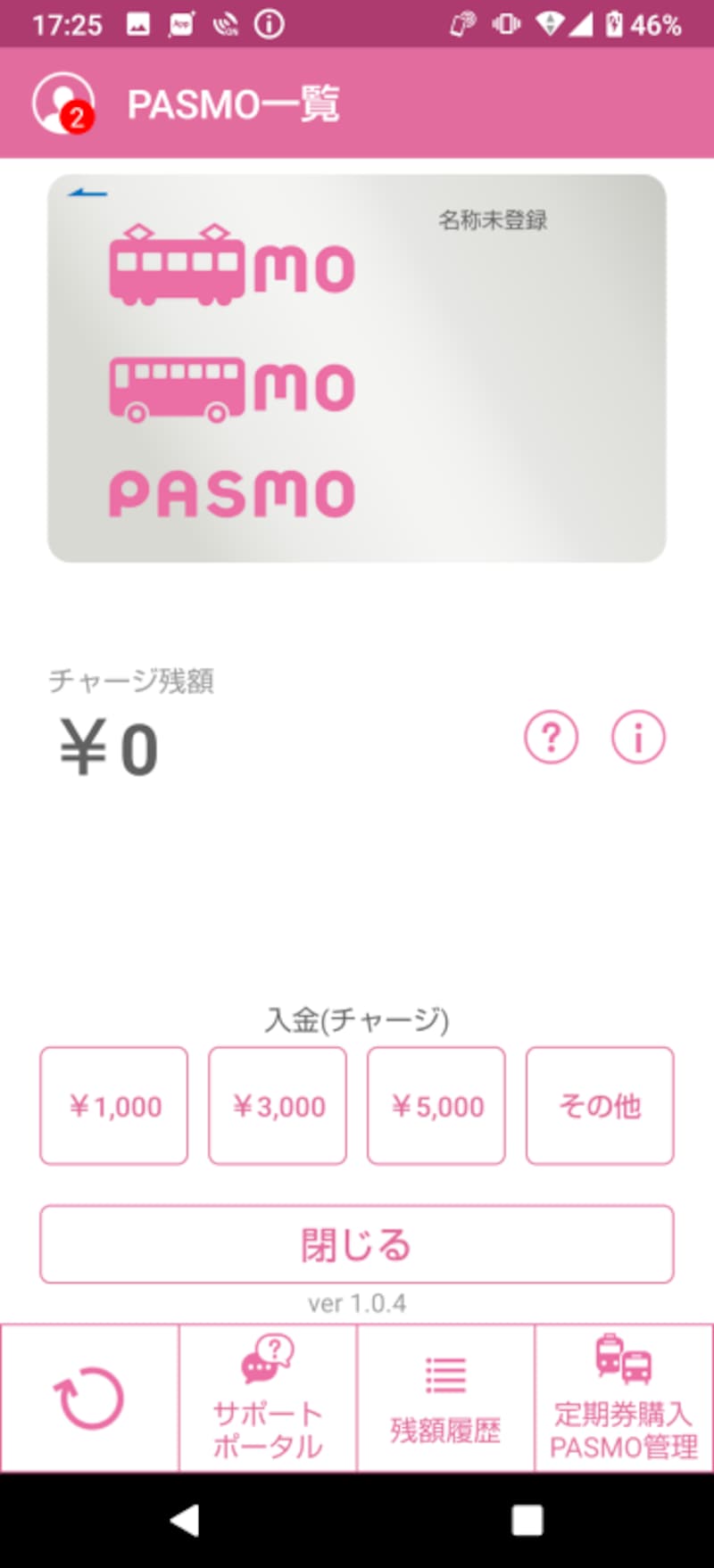This screenshot has width=714, height=1568.
Task: Tap the blue back arrow on card
Action: pos(87,194)
